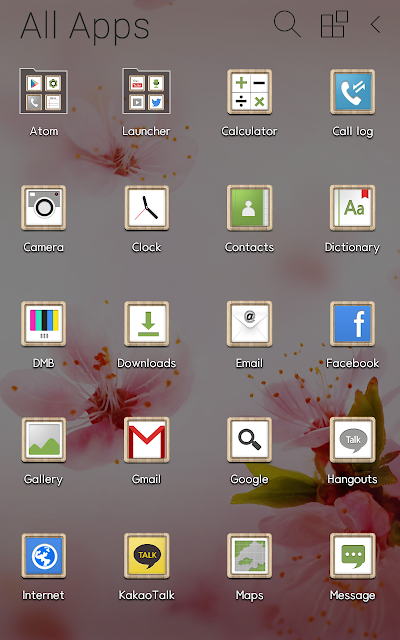This screenshot has width=400, height=640.
Task: Tap the back arrow in header
Action: pos(376,24)
